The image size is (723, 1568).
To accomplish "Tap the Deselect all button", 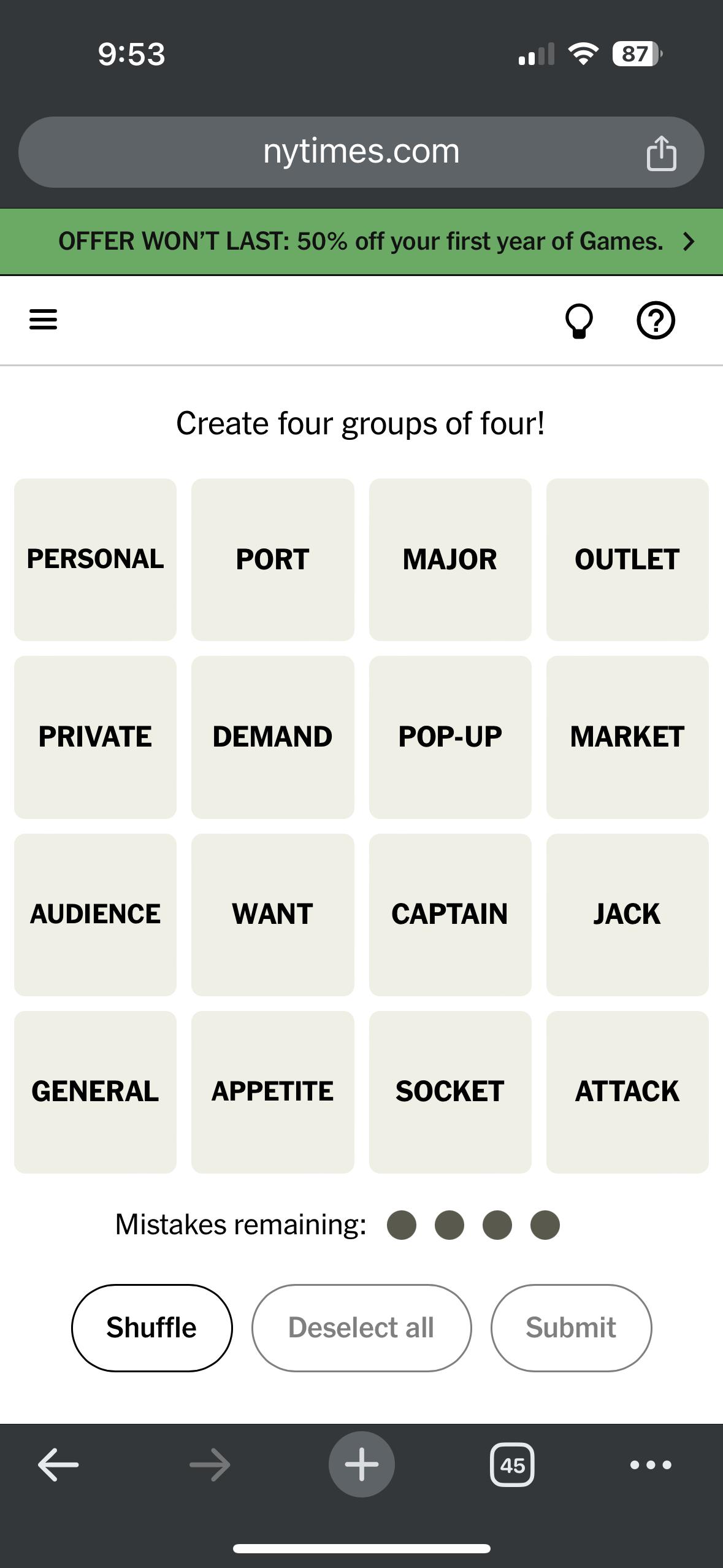I will click(361, 1328).
